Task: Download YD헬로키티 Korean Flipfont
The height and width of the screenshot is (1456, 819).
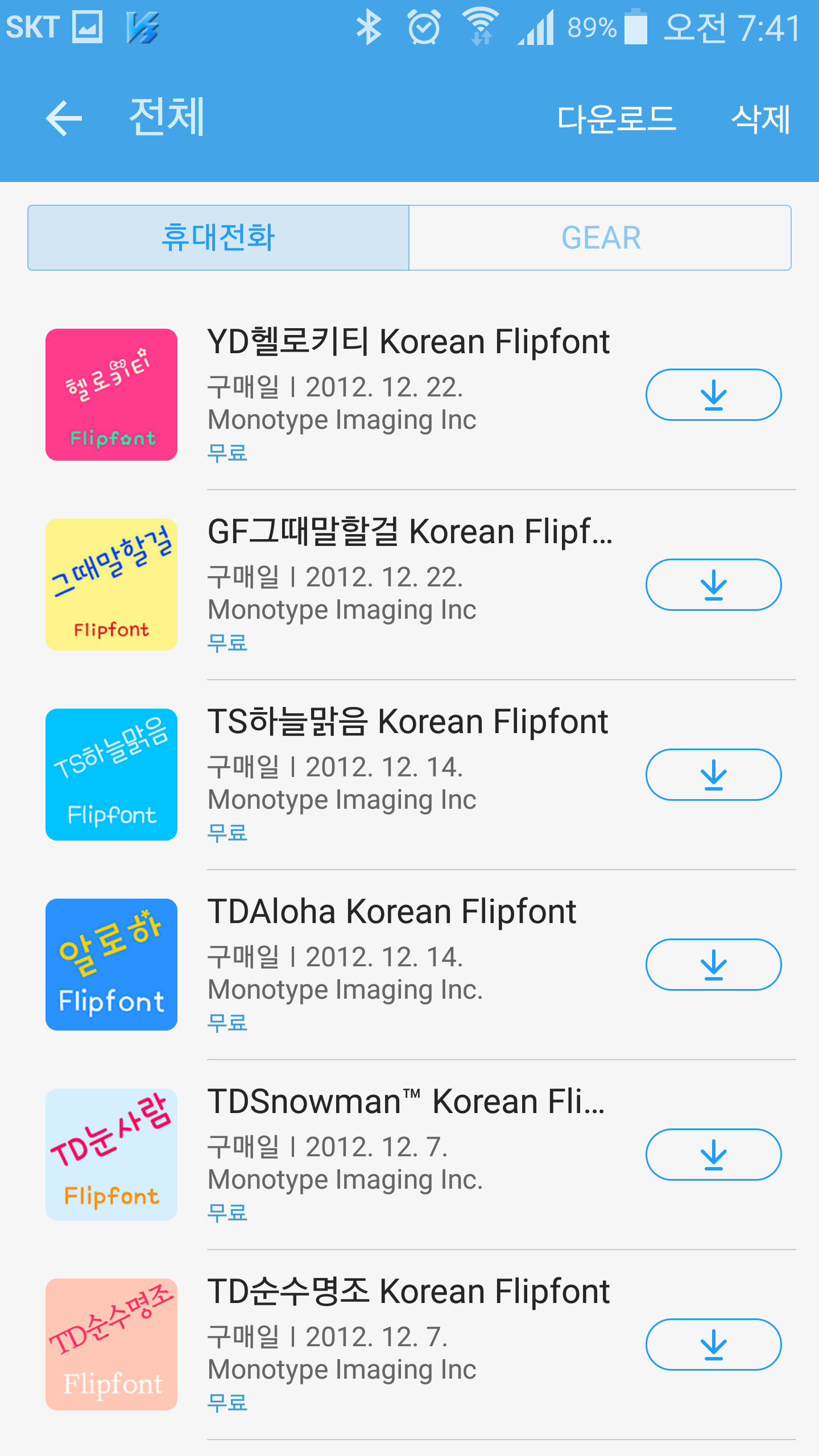Action: click(x=713, y=395)
